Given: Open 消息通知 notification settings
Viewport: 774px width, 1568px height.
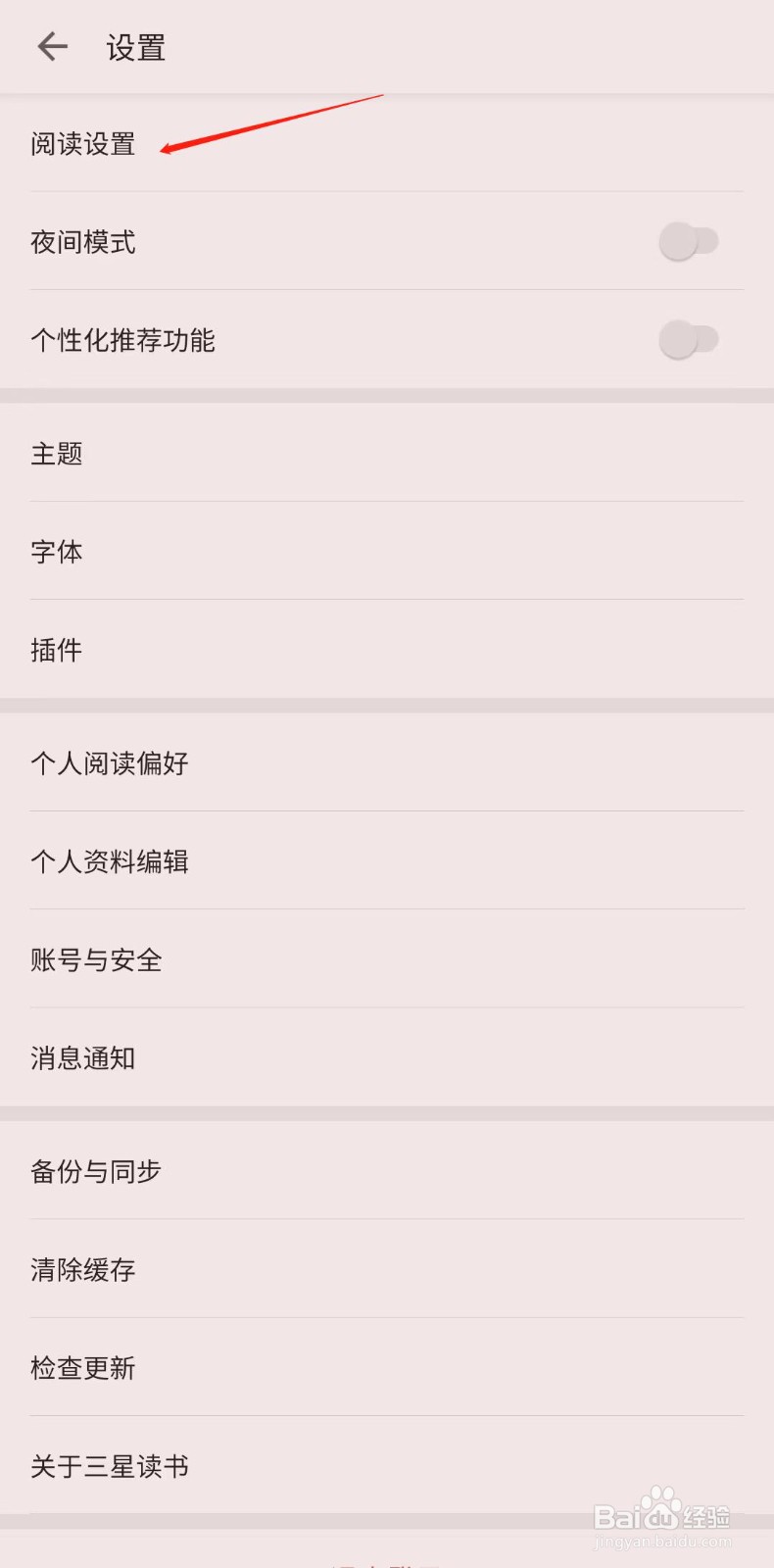Looking at the screenshot, I should pyautogui.click(x=82, y=1057).
